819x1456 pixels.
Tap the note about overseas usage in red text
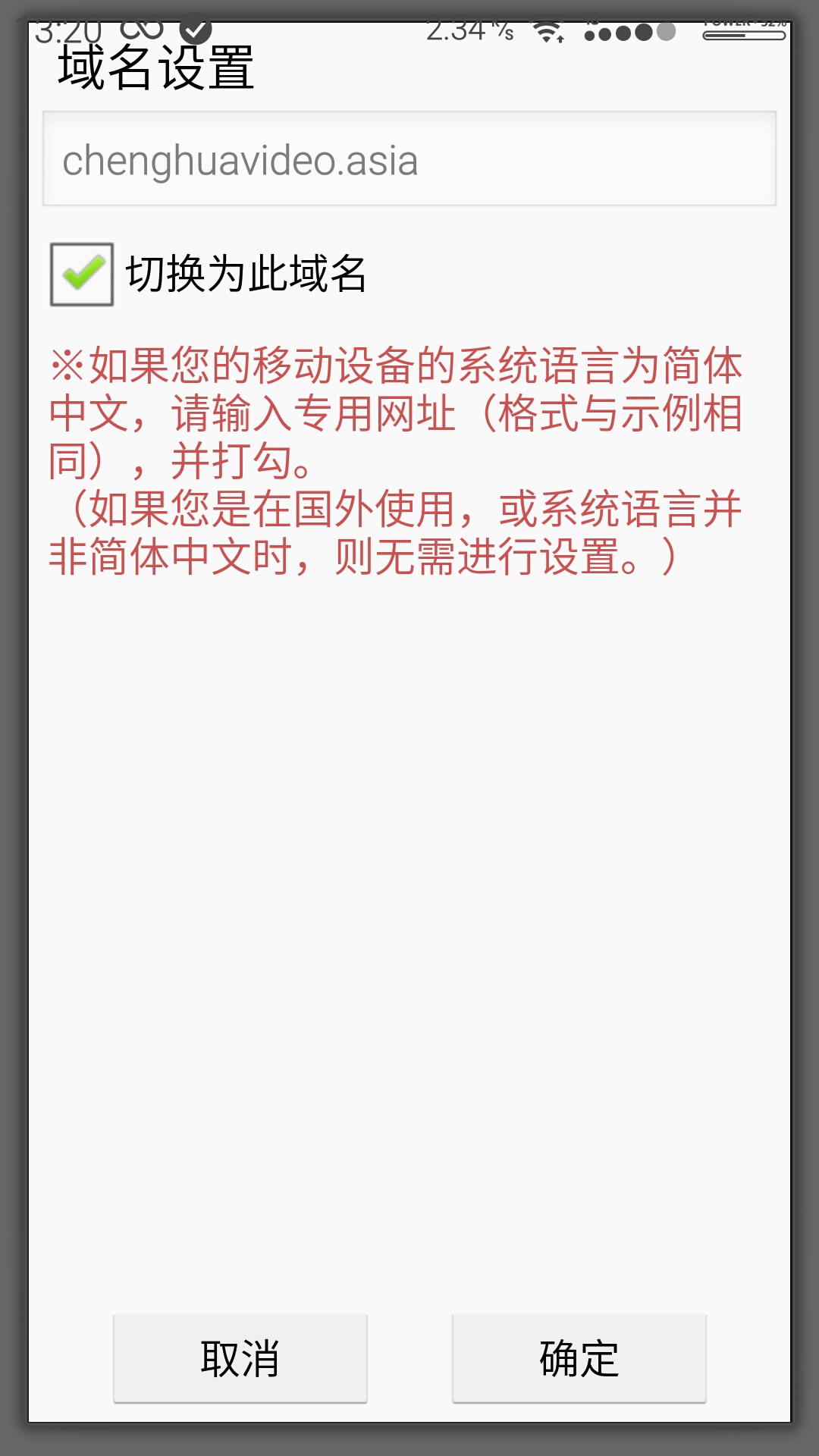[394, 531]
